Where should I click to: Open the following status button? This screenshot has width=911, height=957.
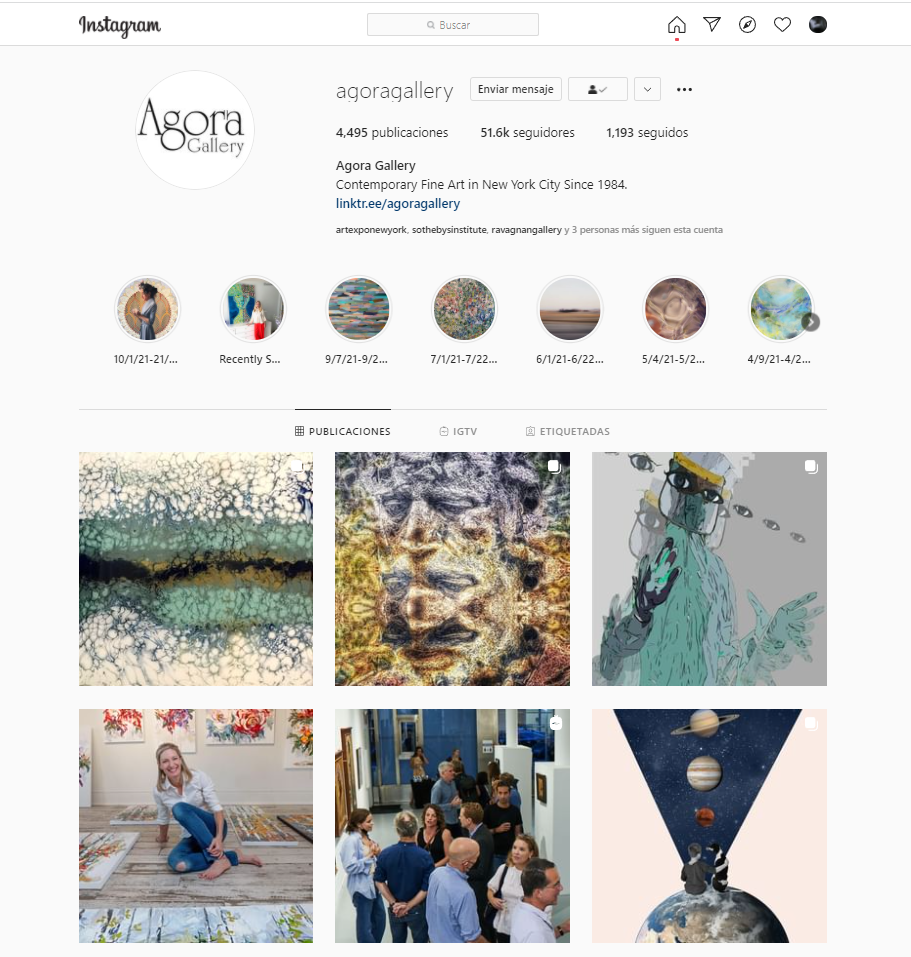click(x=597, y=89)
